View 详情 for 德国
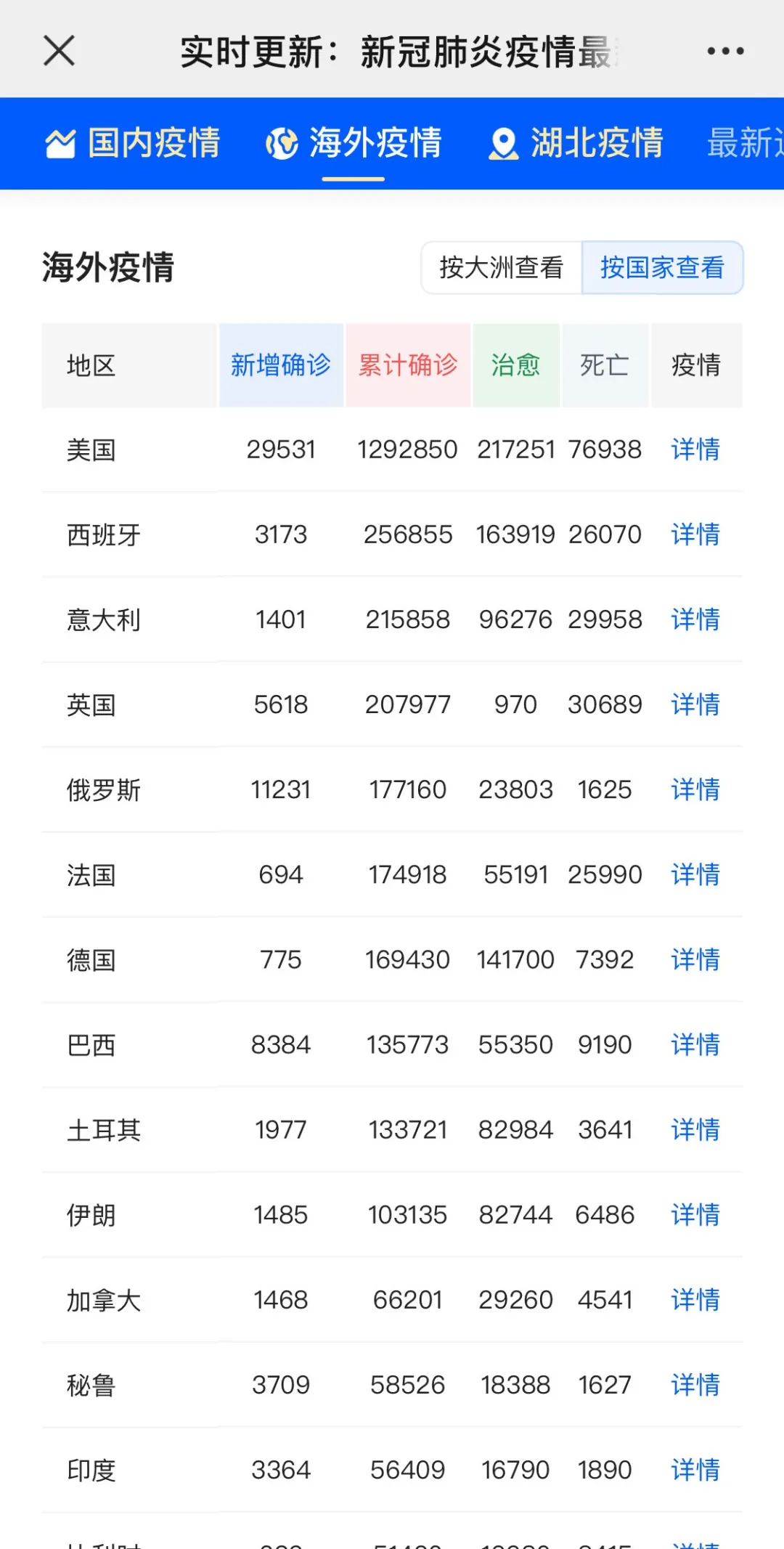 tap(695, 959)
